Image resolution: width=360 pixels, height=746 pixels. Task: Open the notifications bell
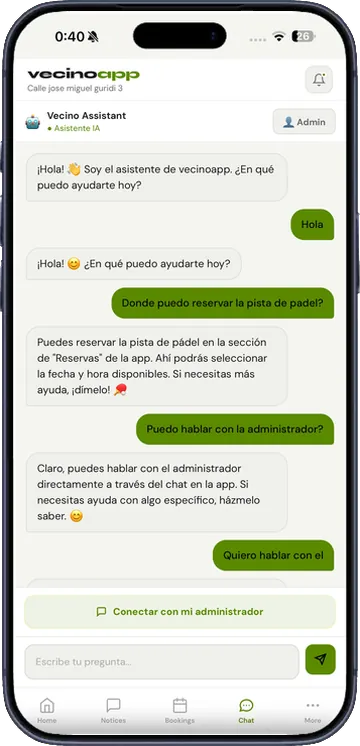[319, 79]
